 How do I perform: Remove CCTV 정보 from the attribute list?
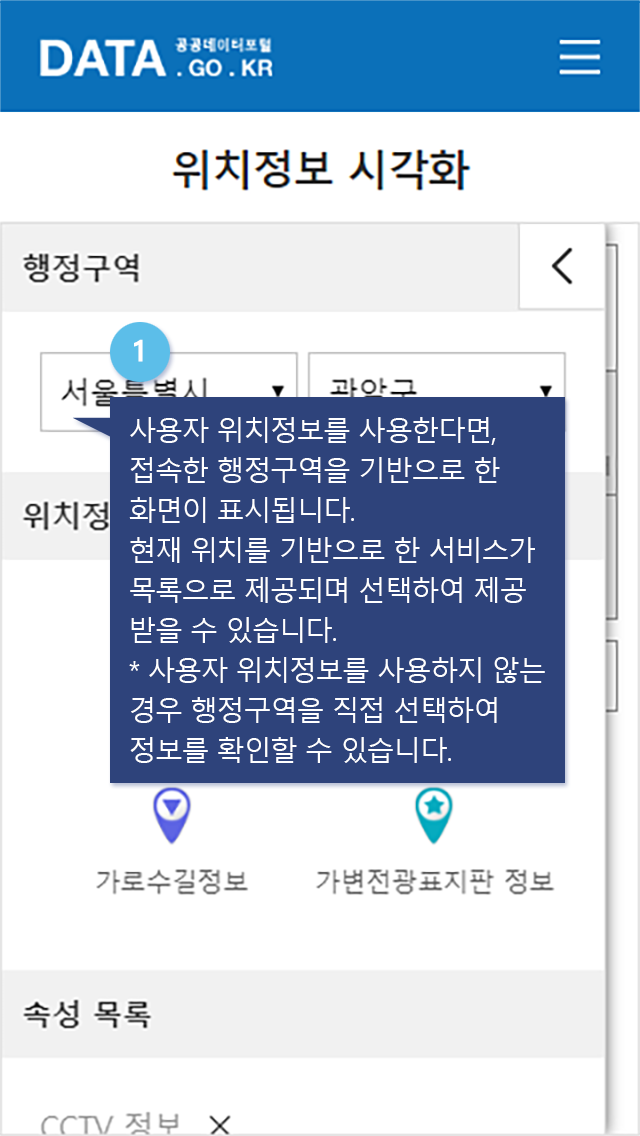pyautogui.click(x=220, y=1124)
